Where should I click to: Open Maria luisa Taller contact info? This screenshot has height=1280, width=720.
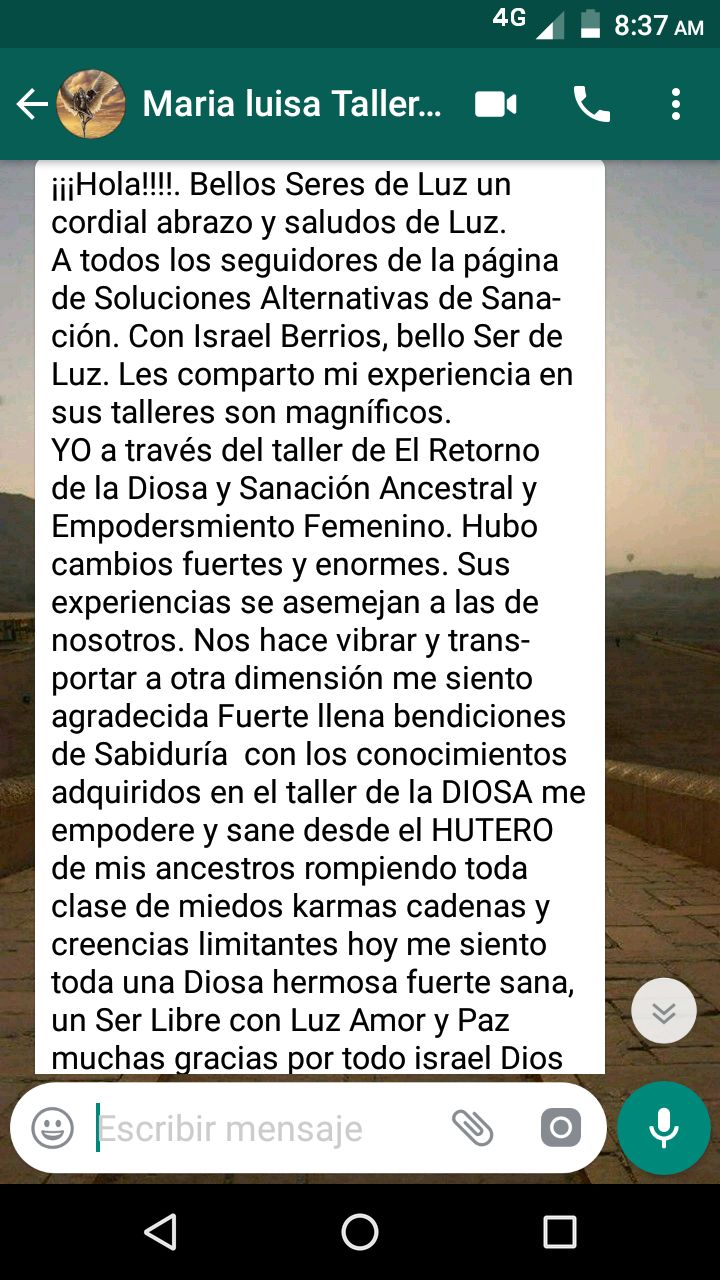(x=292, y=104)
